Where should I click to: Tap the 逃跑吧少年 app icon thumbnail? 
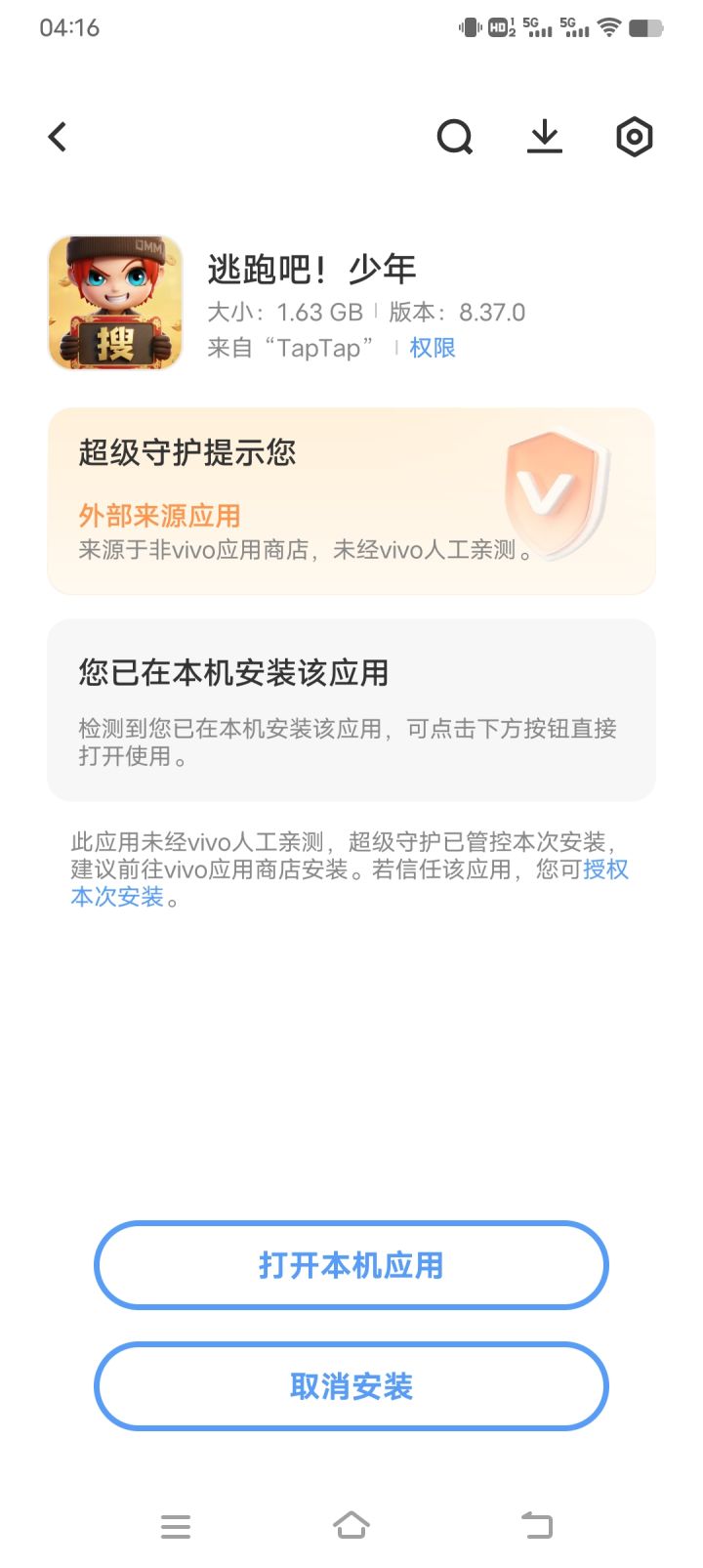click(x=115, y=303)
